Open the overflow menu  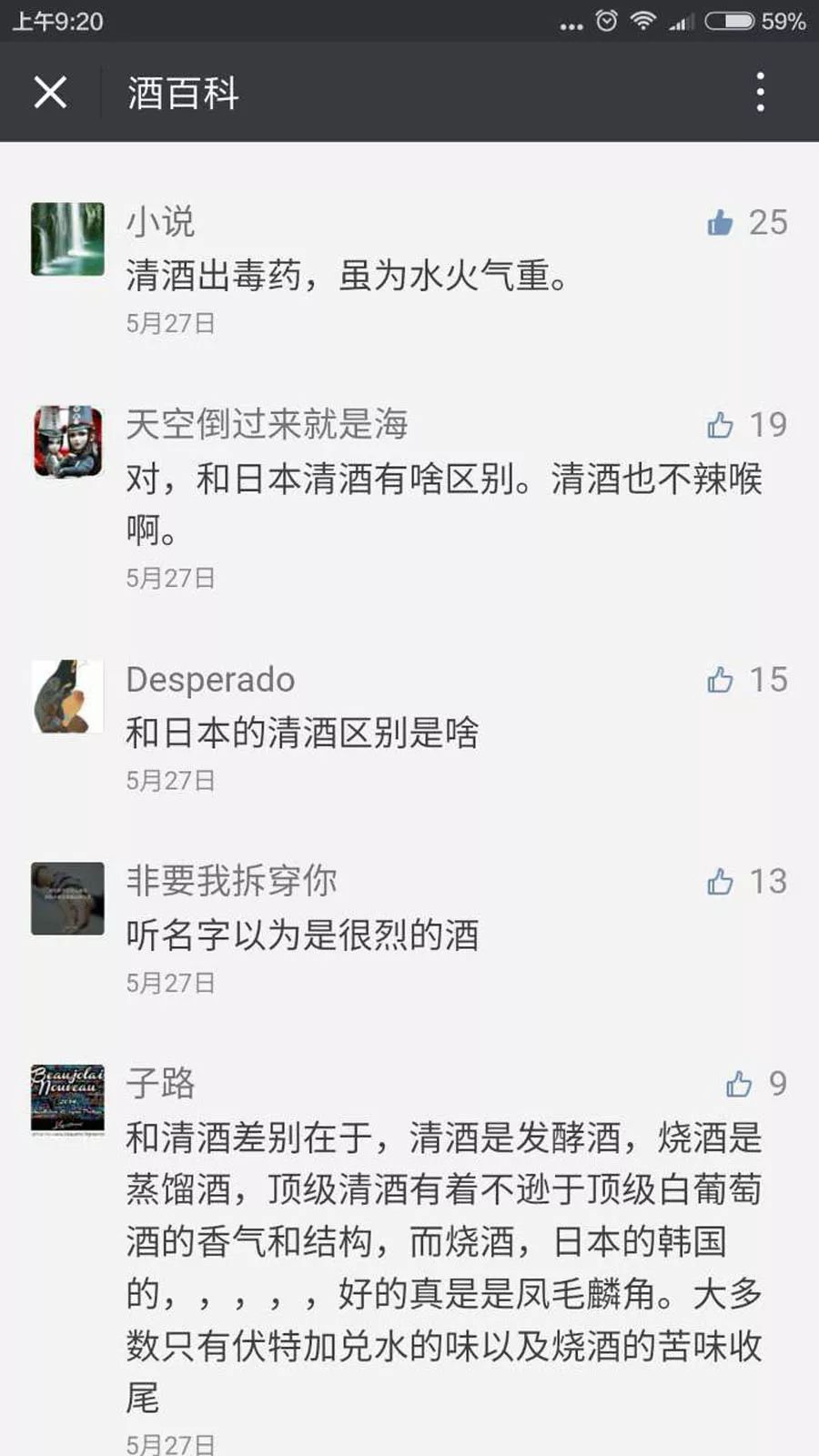pyautogui.click(x=760, y=92)
